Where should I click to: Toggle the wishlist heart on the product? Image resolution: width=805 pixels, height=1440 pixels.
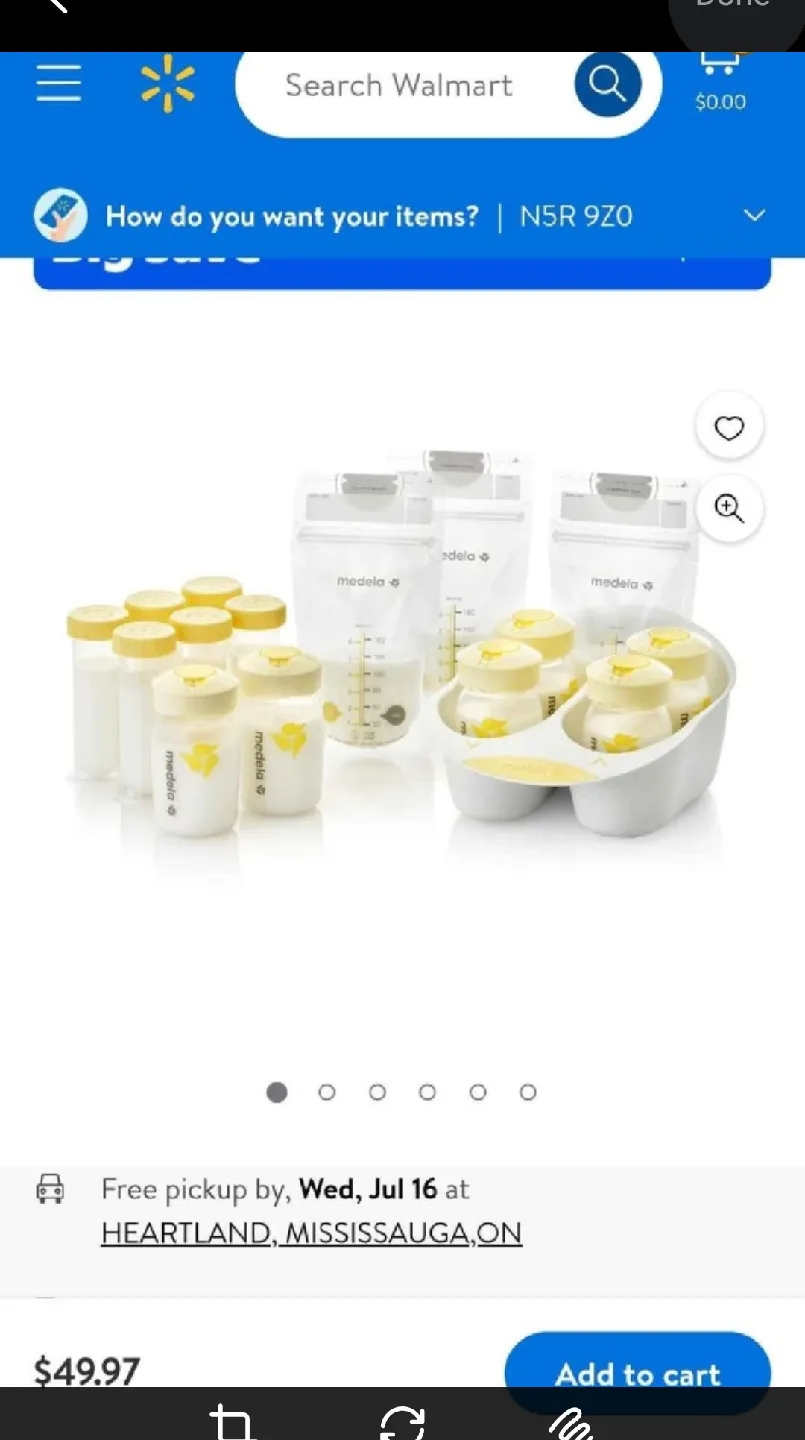coord(729,425)
